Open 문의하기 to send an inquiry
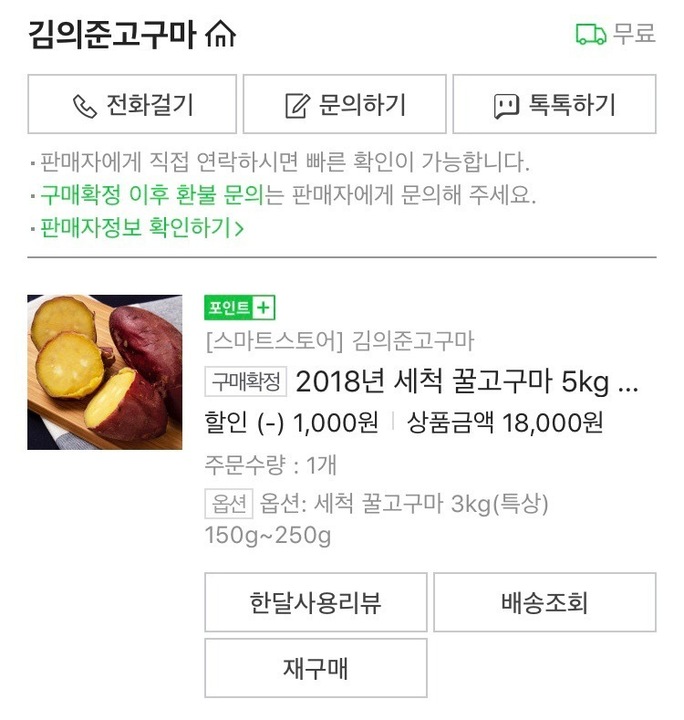The image size is (684, 720). [345, 104]
